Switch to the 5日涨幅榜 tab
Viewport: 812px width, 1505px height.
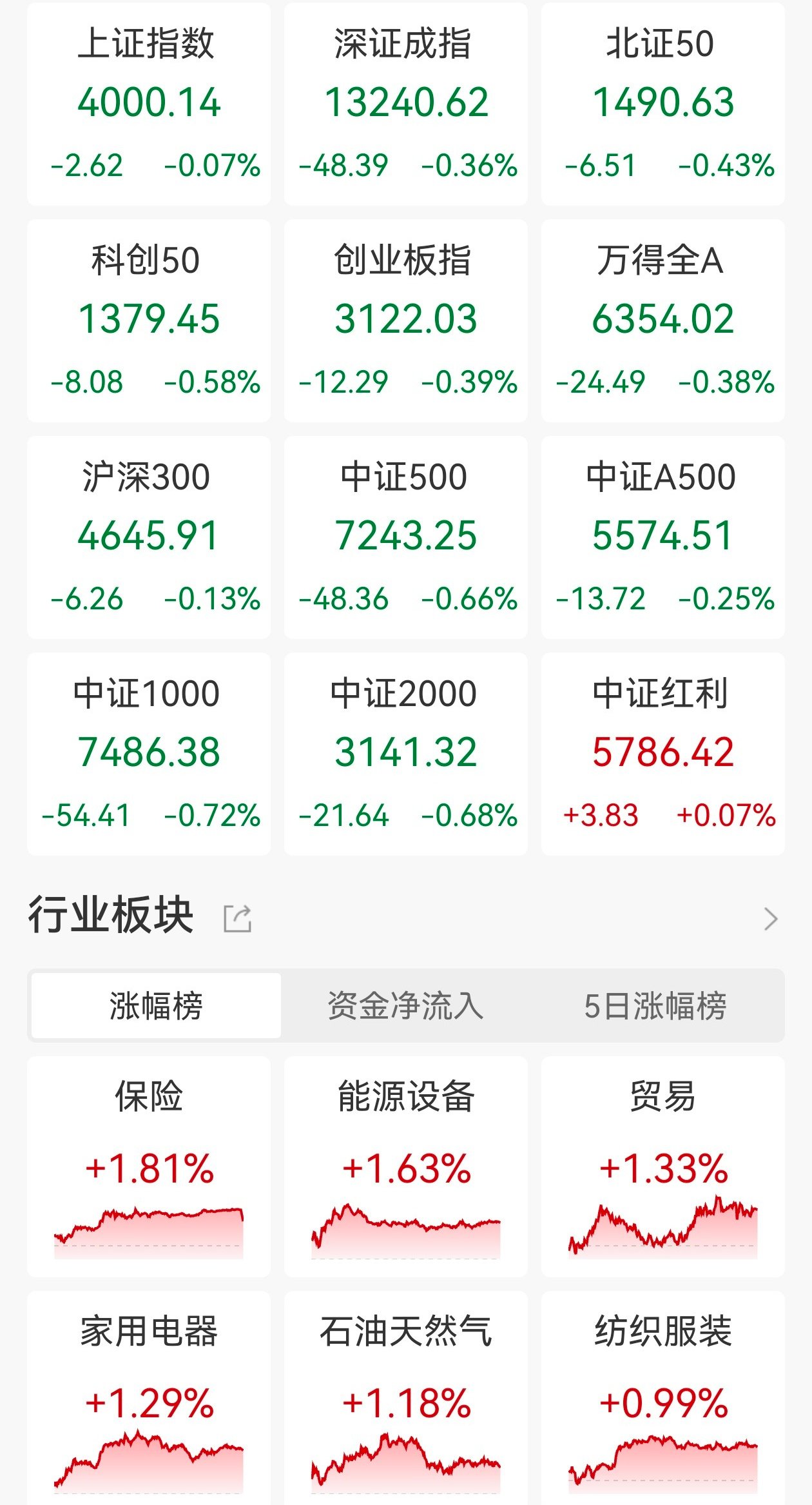[655, 1005]
